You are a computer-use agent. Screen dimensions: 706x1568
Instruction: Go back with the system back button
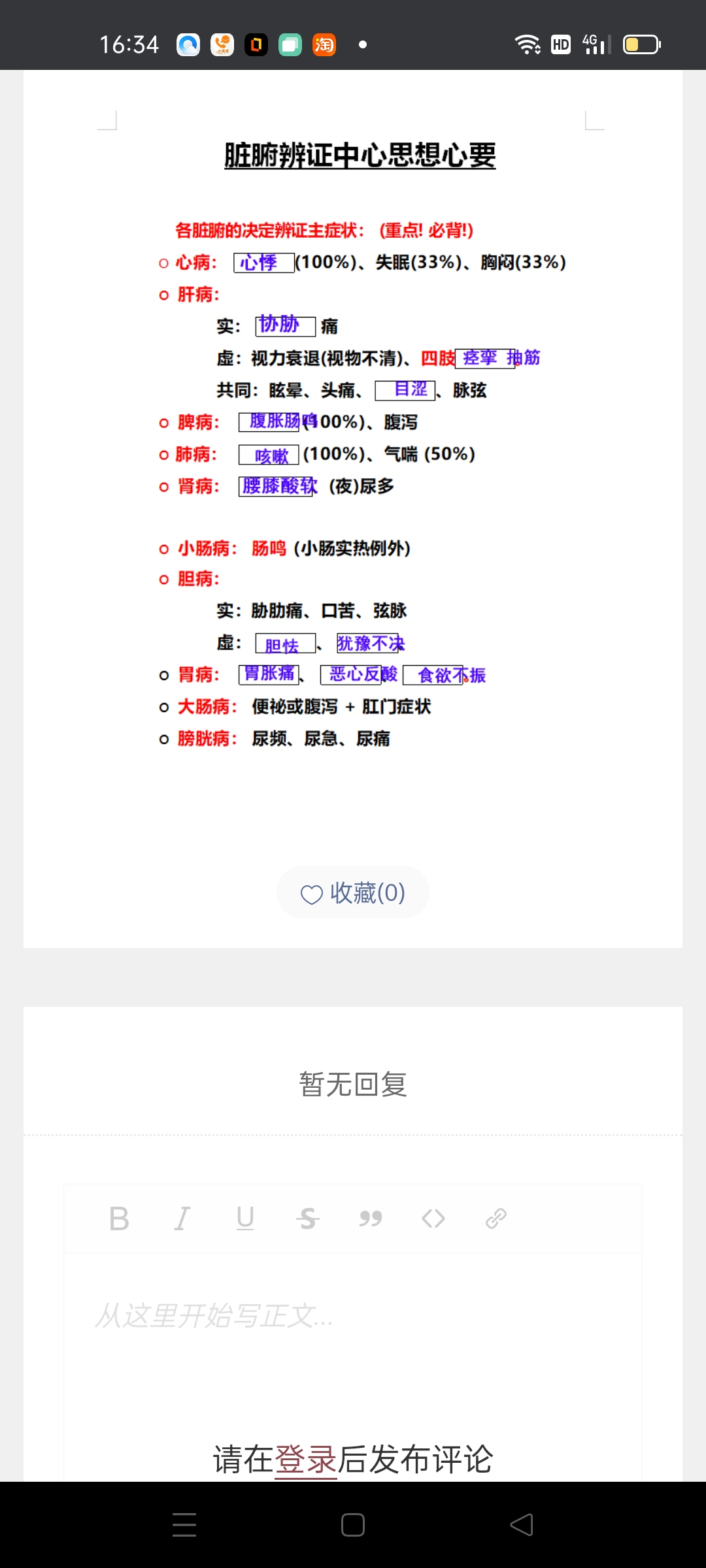click(x=522, y=1525)
